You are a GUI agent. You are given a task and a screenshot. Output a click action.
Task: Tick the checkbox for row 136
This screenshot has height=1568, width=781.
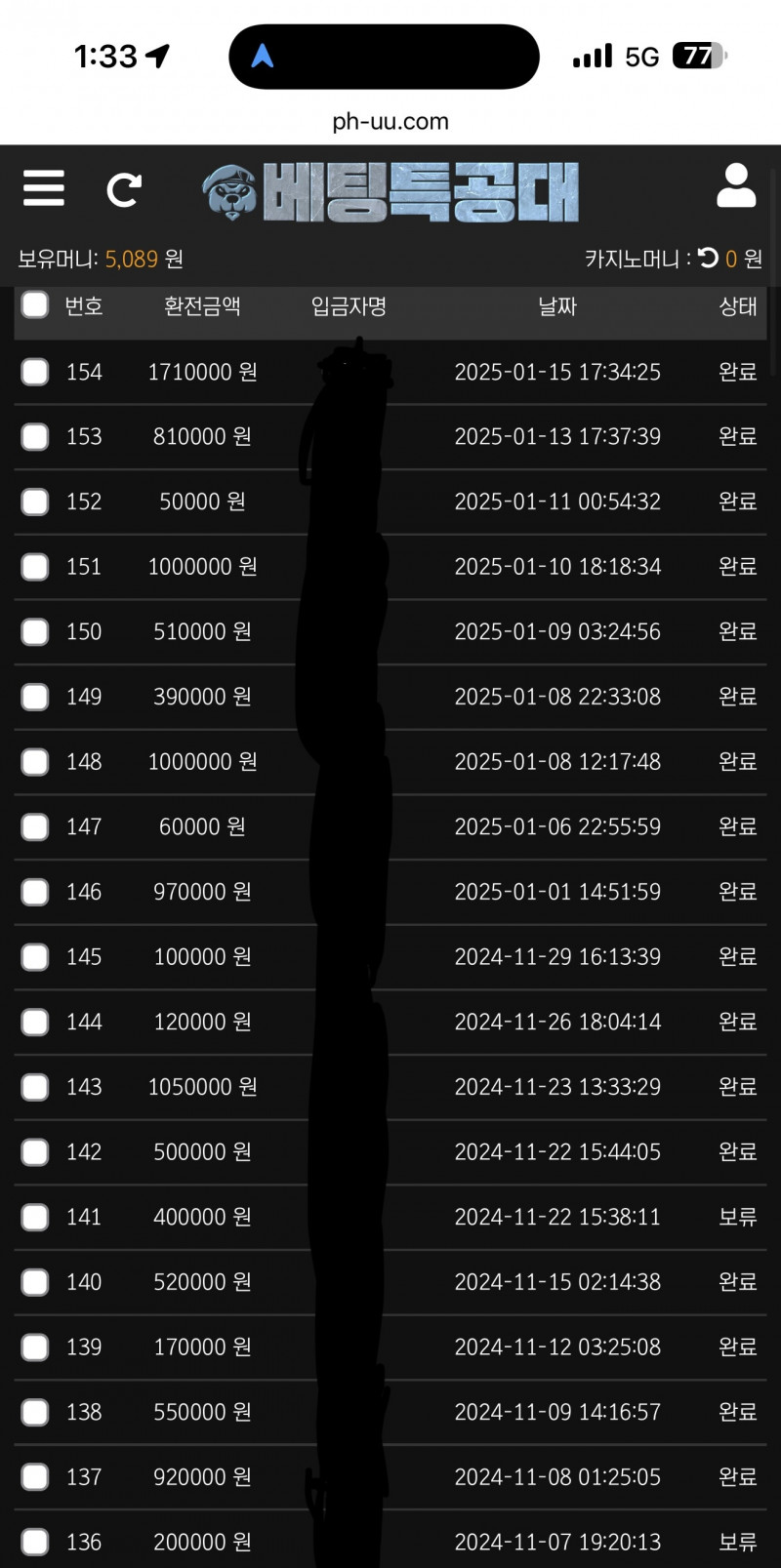point(35,1542)
